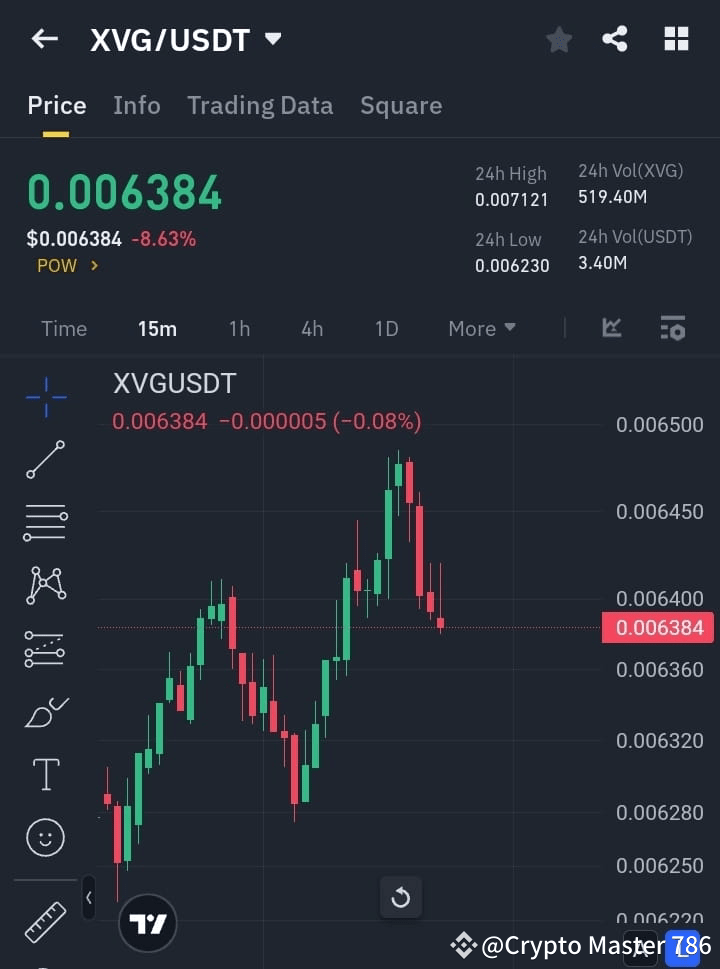720x969 pixels.
Task: Open the indicators panel
Action: (611, 328)
